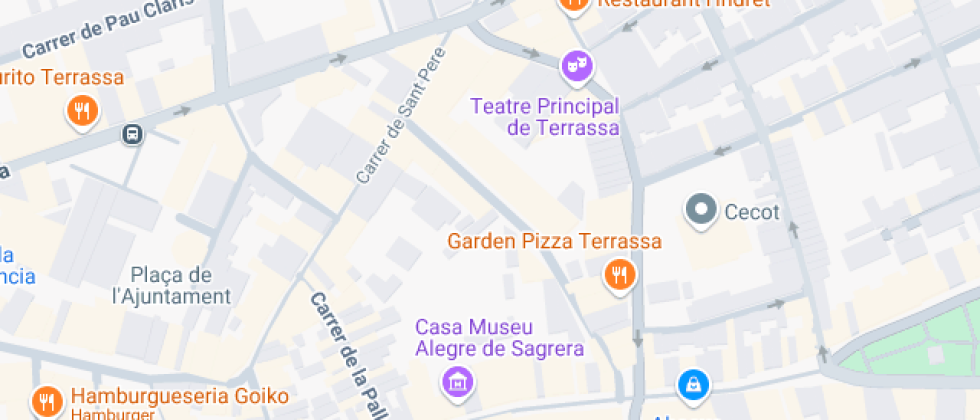The image size is (980, 420).
Task: Open Casa Museu Alegre de Sagrera marker
Action: tap(458, 379)
